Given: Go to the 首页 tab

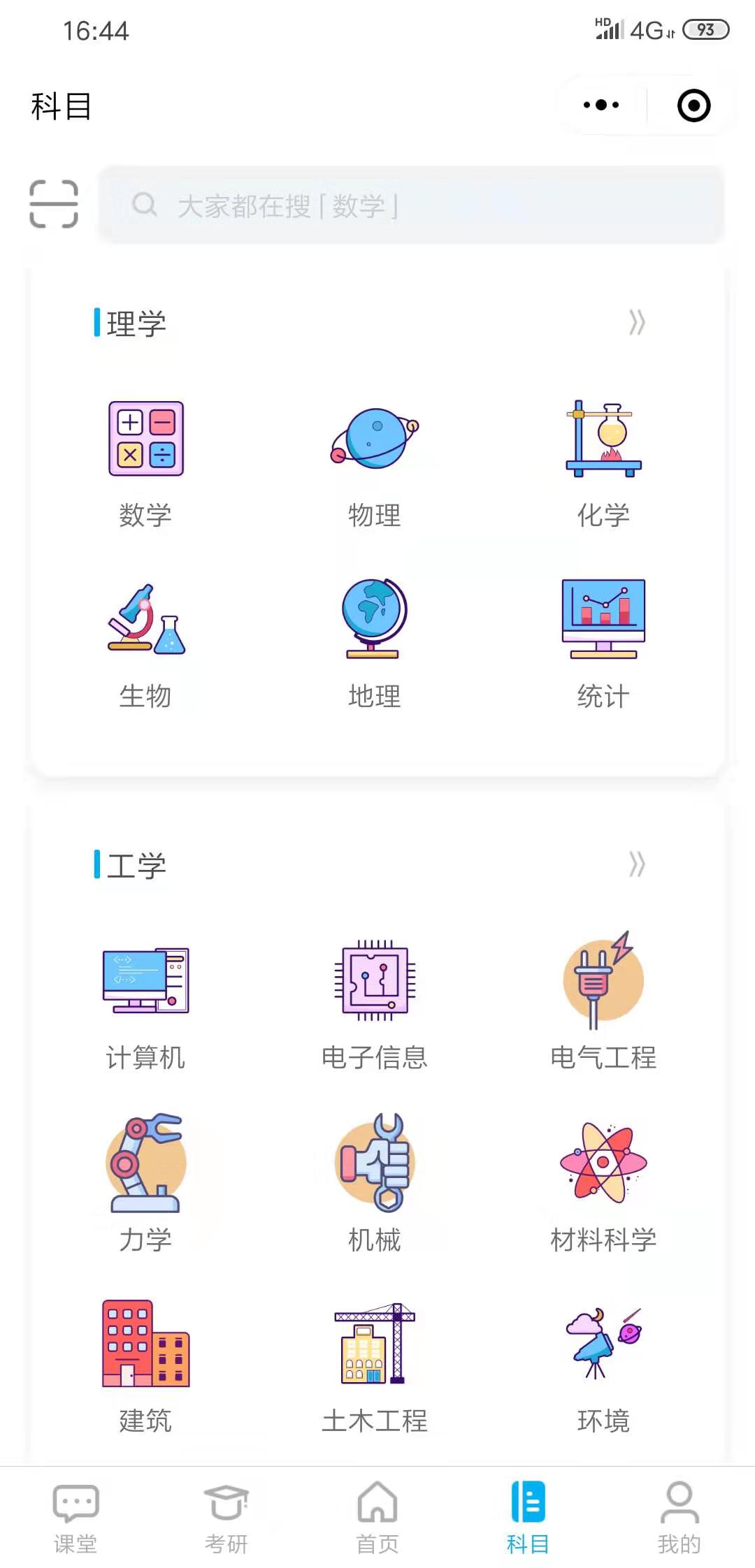Looking at the screenshot, I should [377, 1518].
